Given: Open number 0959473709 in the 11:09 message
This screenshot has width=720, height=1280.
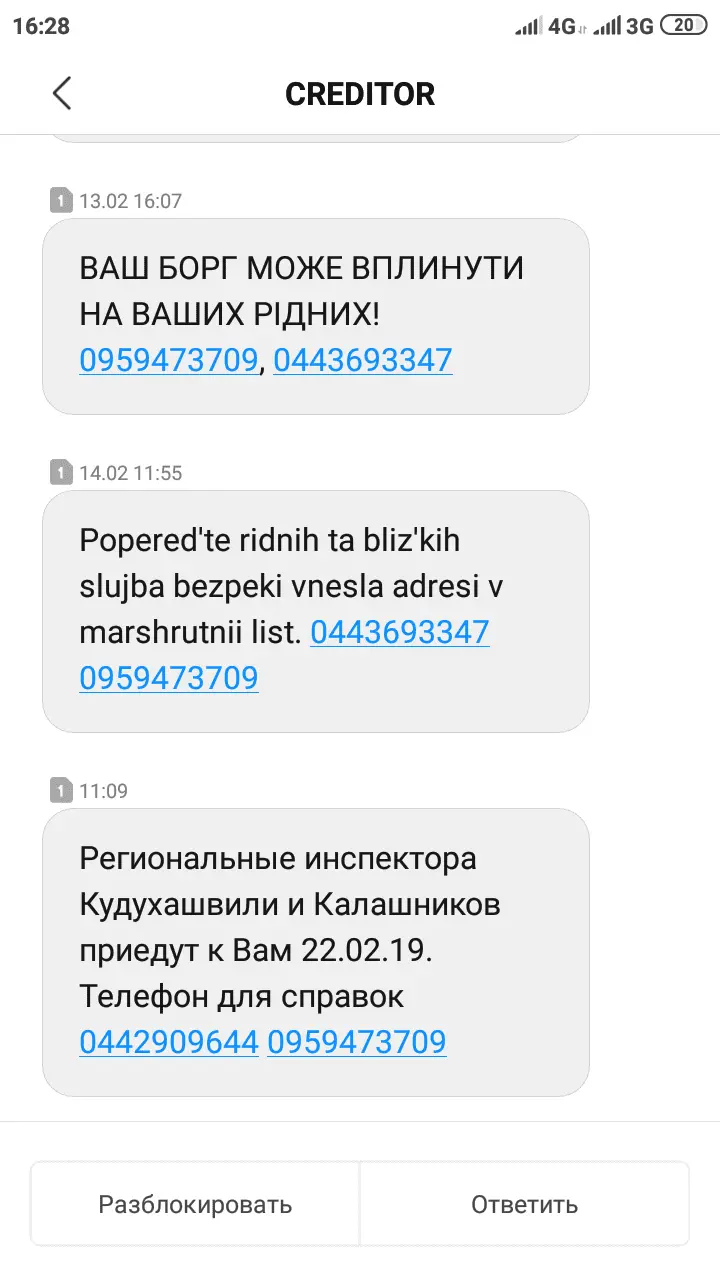Looking at the screenshot, I should 356,1042.
